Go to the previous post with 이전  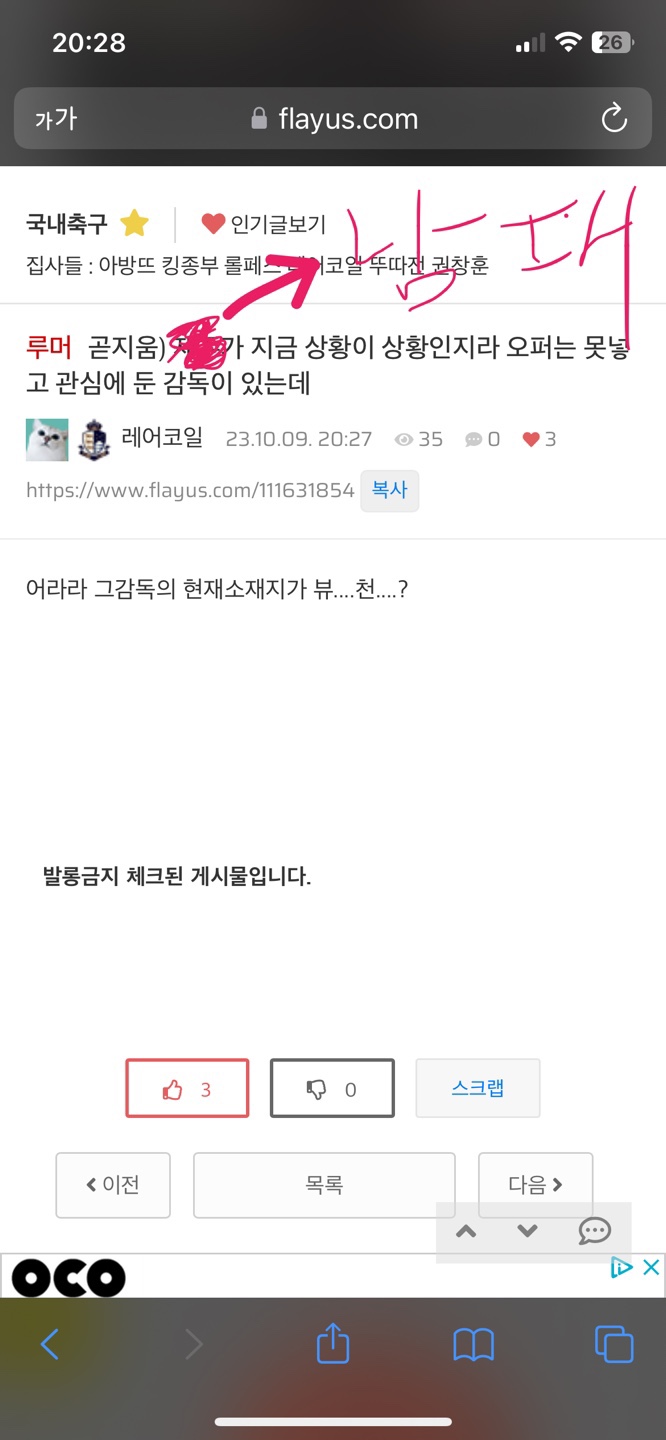point(113,1185)
